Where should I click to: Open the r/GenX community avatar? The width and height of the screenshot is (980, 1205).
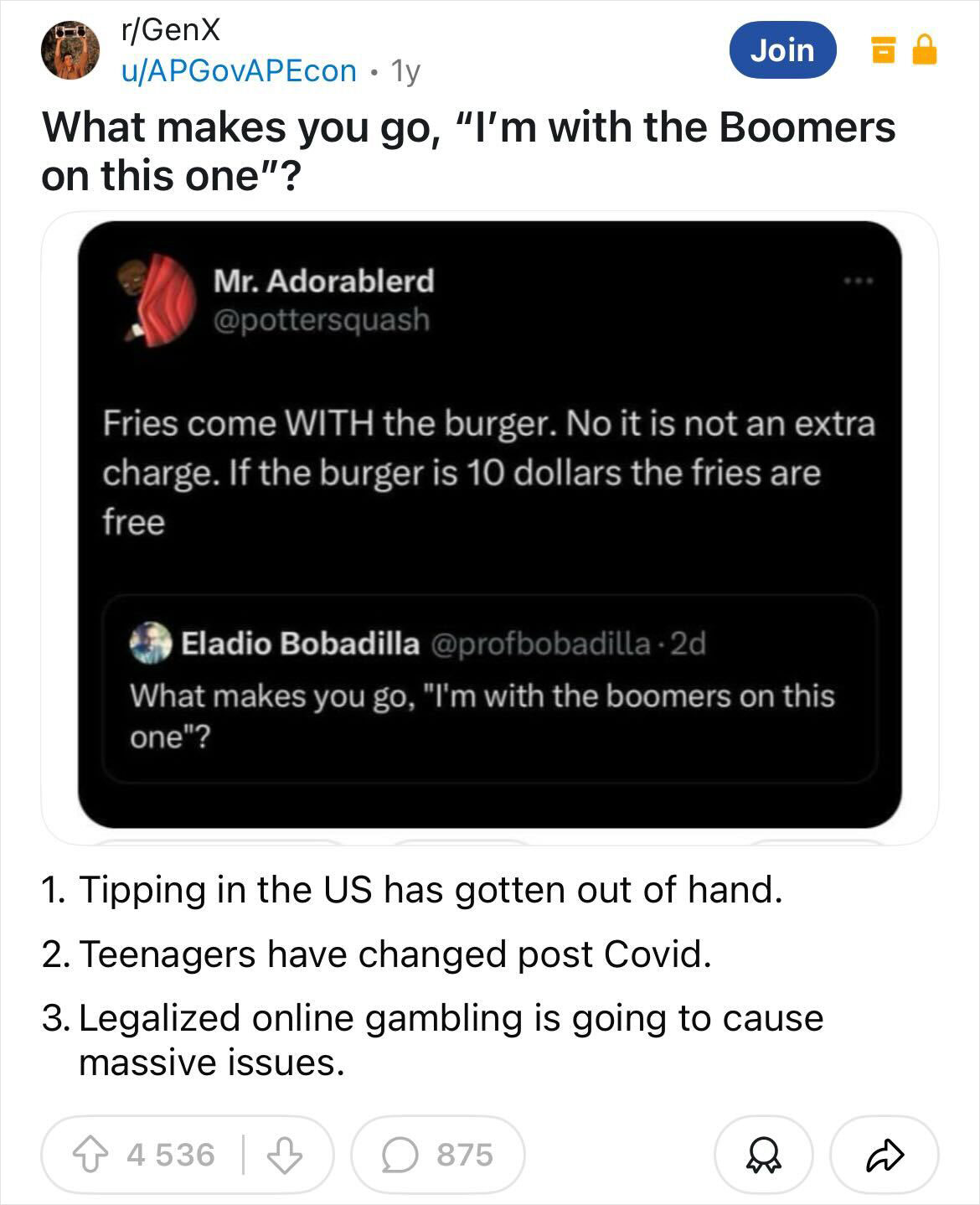tap(70, 50)
